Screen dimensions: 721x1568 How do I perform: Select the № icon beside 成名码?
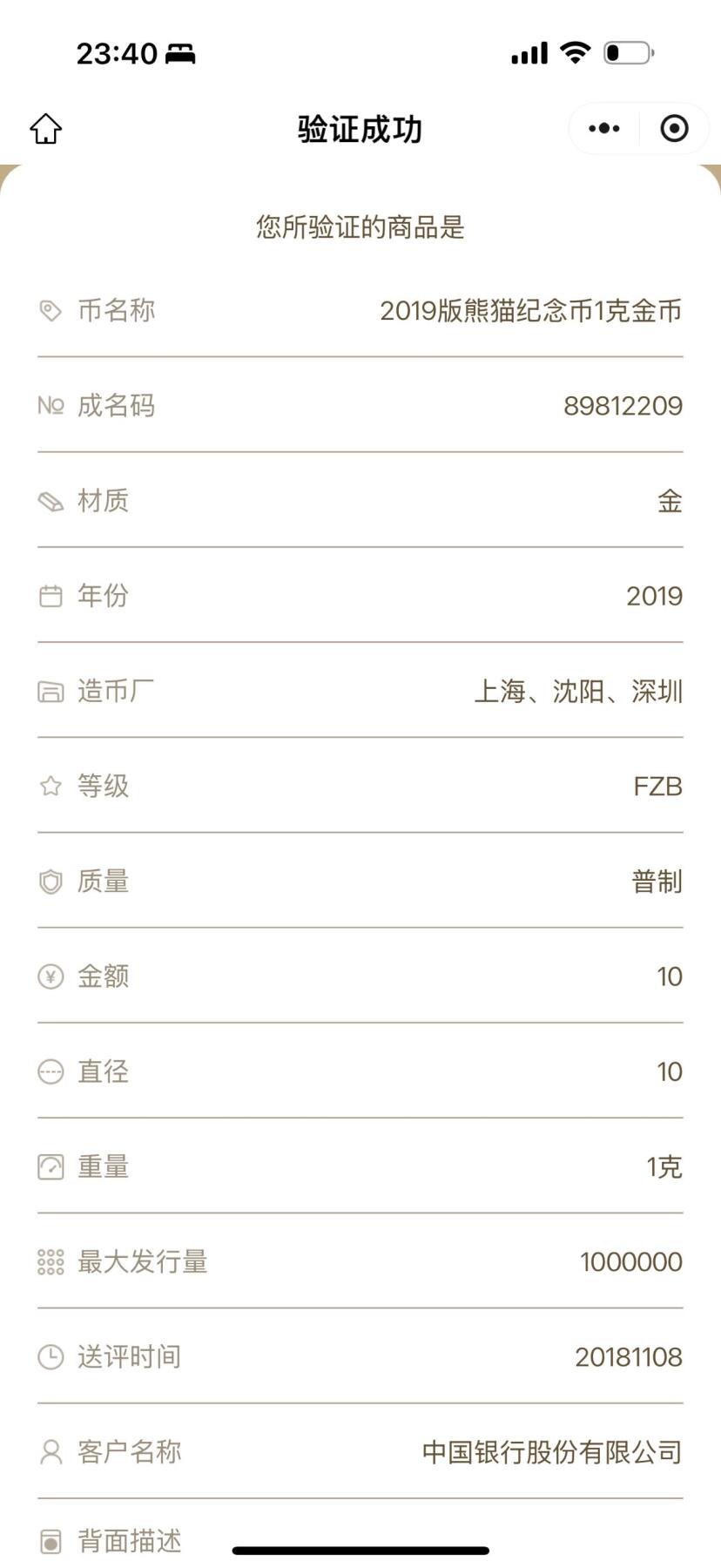click(51, 405)
